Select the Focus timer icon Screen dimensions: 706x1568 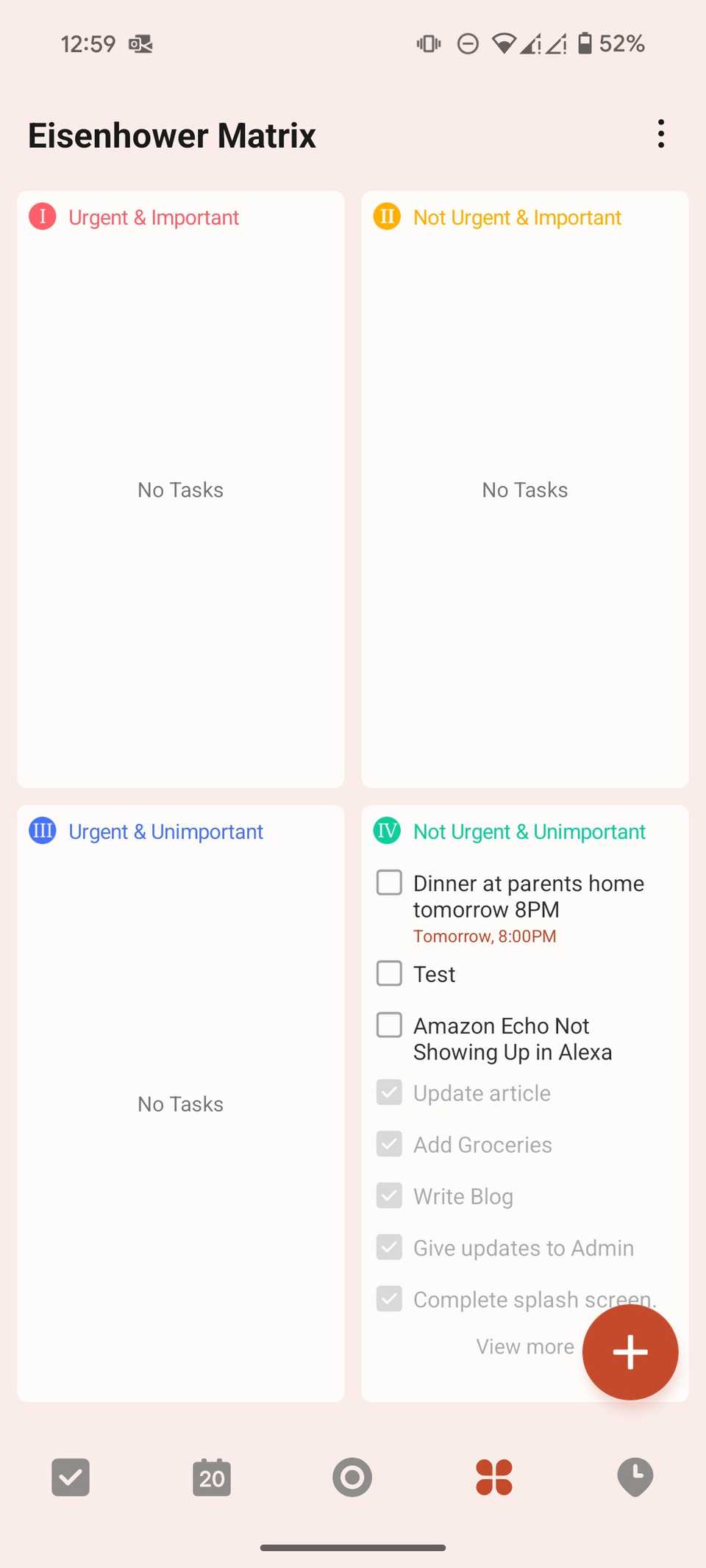(x=352, y=1478)
